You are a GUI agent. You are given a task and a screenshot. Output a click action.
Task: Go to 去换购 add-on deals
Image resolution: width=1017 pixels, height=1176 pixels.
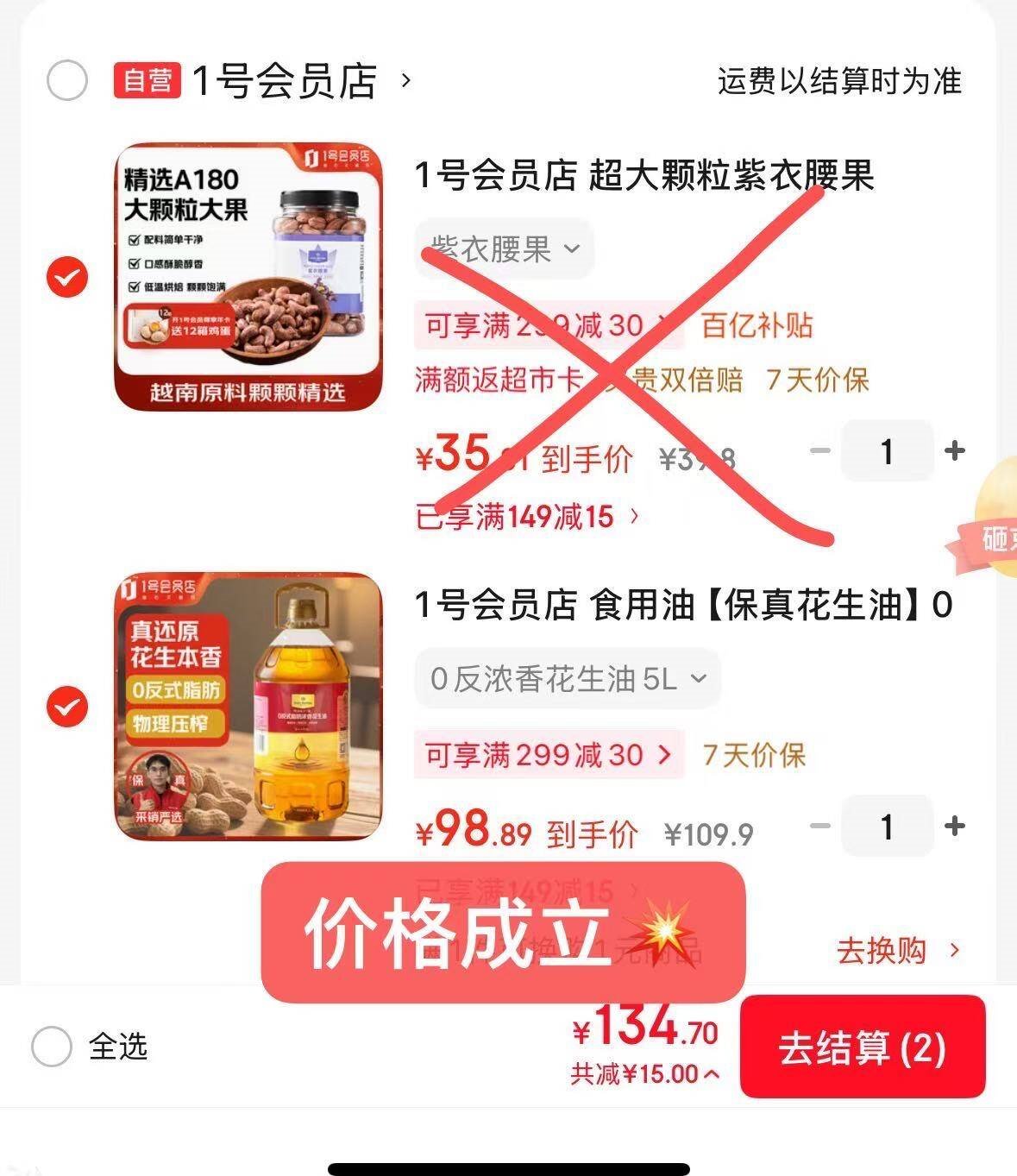[897, 951]
